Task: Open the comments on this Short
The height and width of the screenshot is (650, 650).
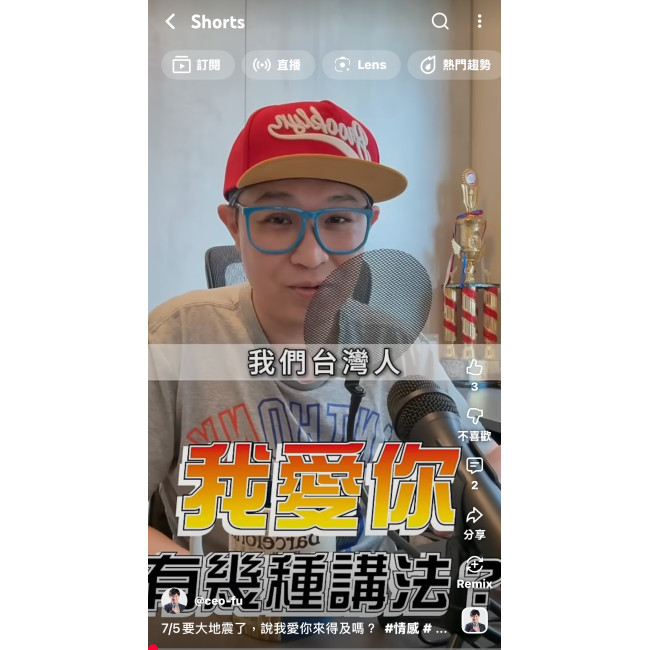Action: click(474, 467)
